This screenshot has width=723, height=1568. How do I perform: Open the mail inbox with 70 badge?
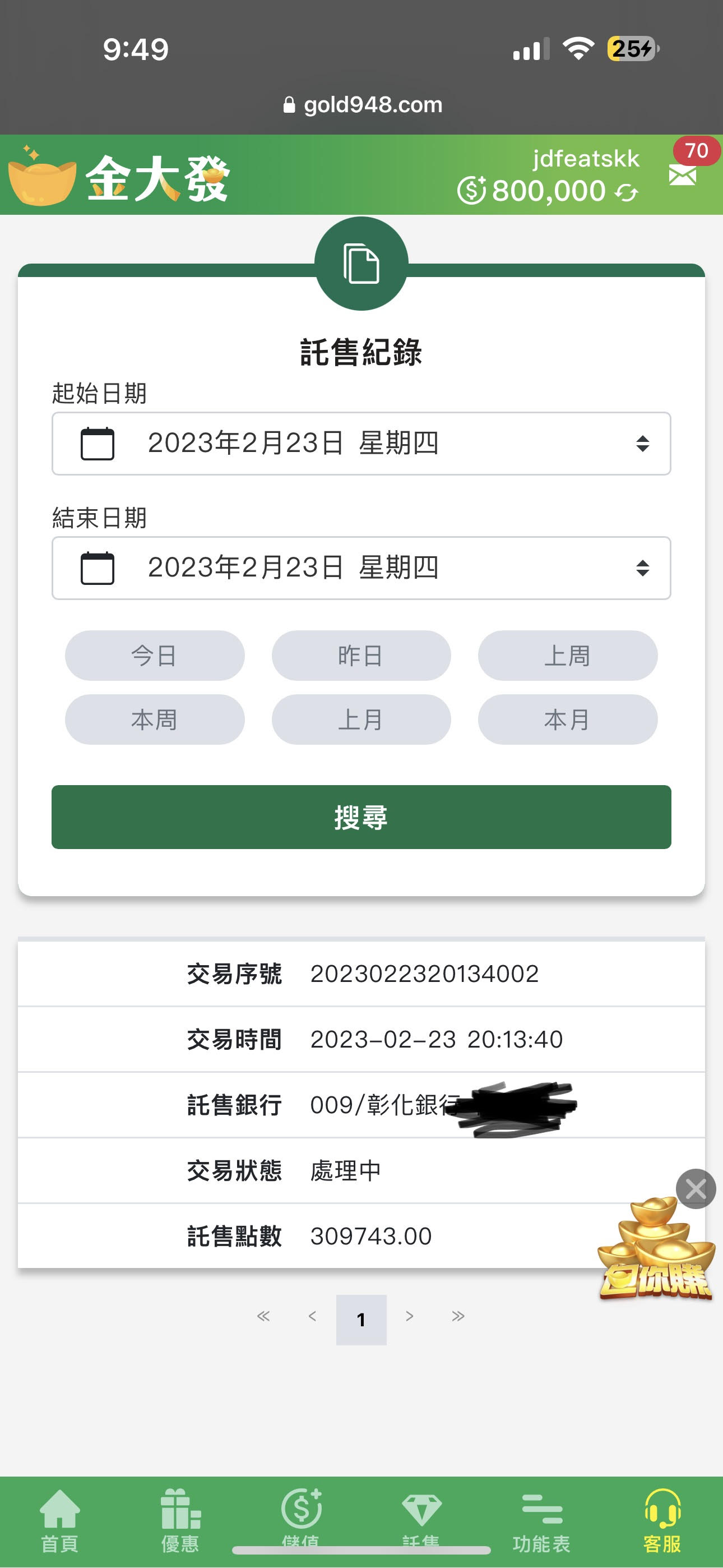pos(683,174)
